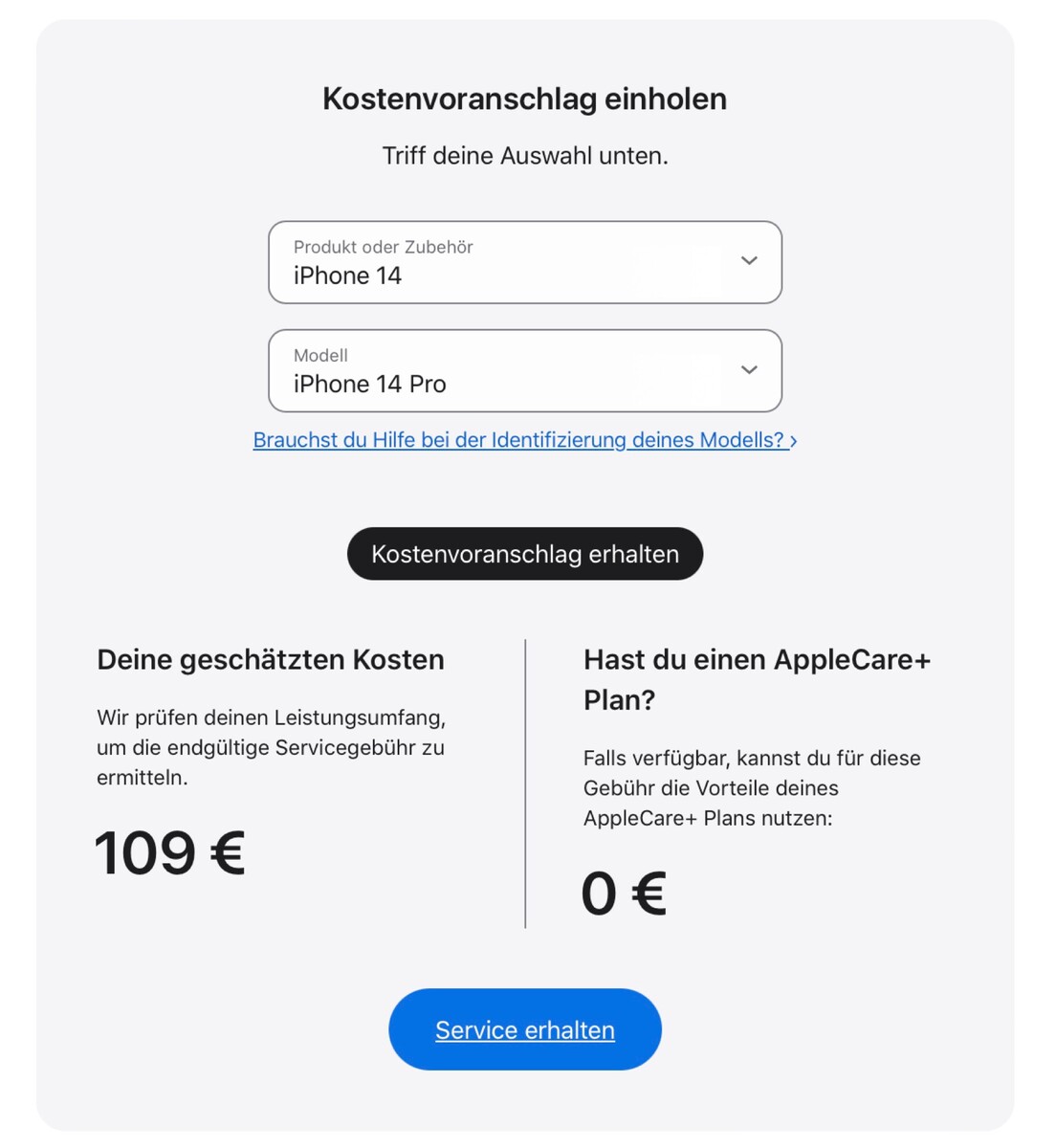Open the Produkt oder Zubehör dropdown
Viewport: 1056px width, 1148px height.
click(524, 262)
